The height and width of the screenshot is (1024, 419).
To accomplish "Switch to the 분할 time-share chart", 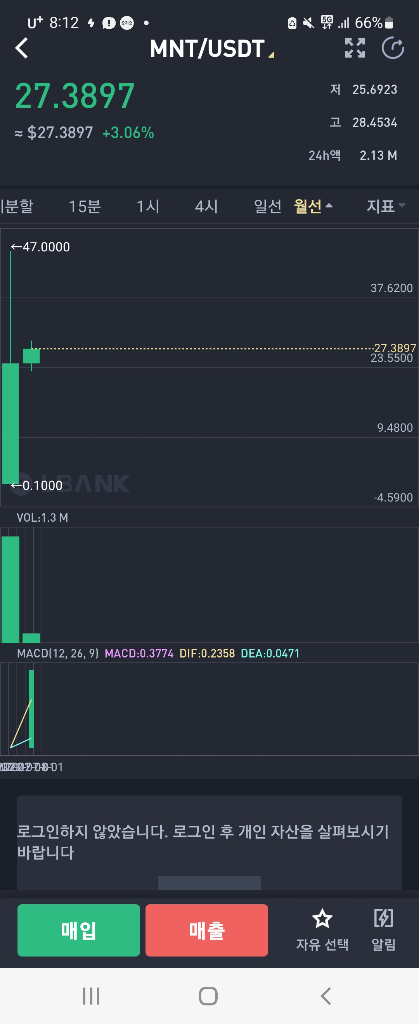I will (x=17, y=207).
